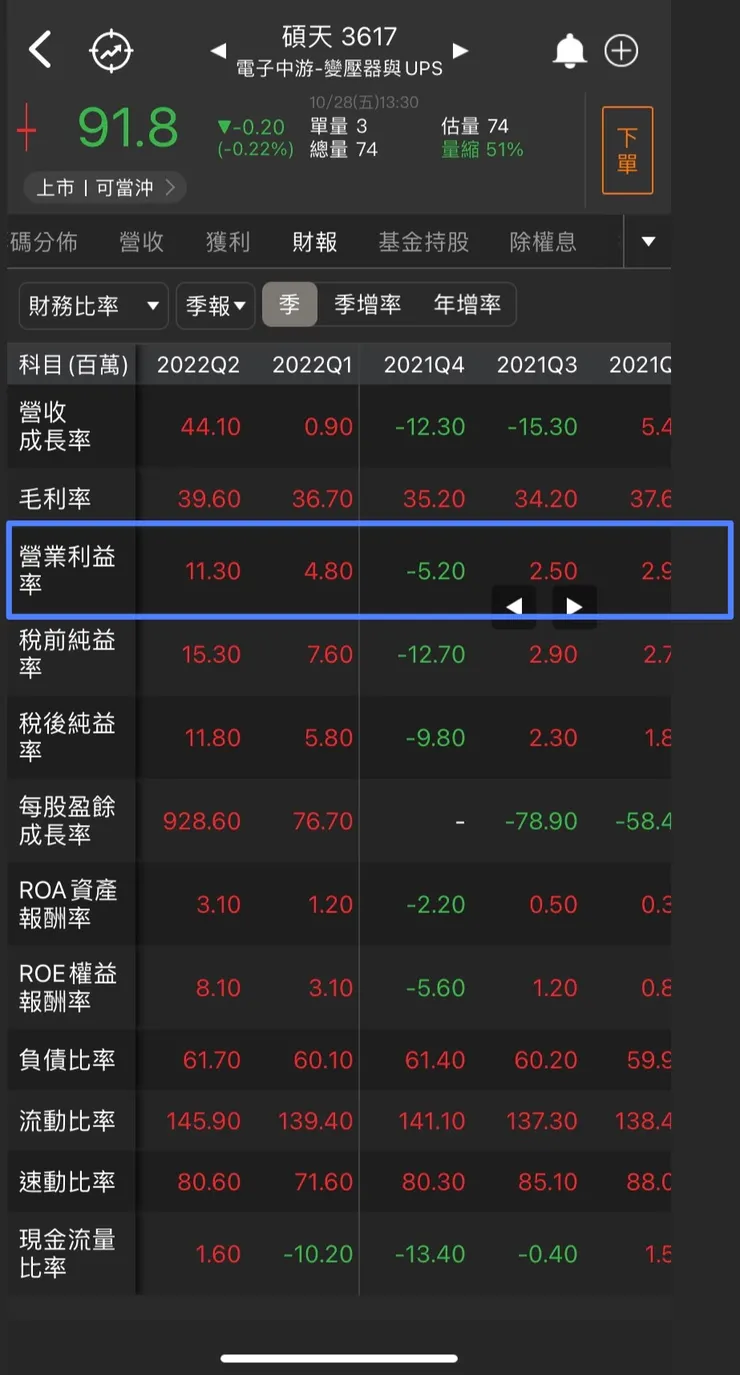Expand the hidden tabs via the right-edge arrow

coord(648,242)
